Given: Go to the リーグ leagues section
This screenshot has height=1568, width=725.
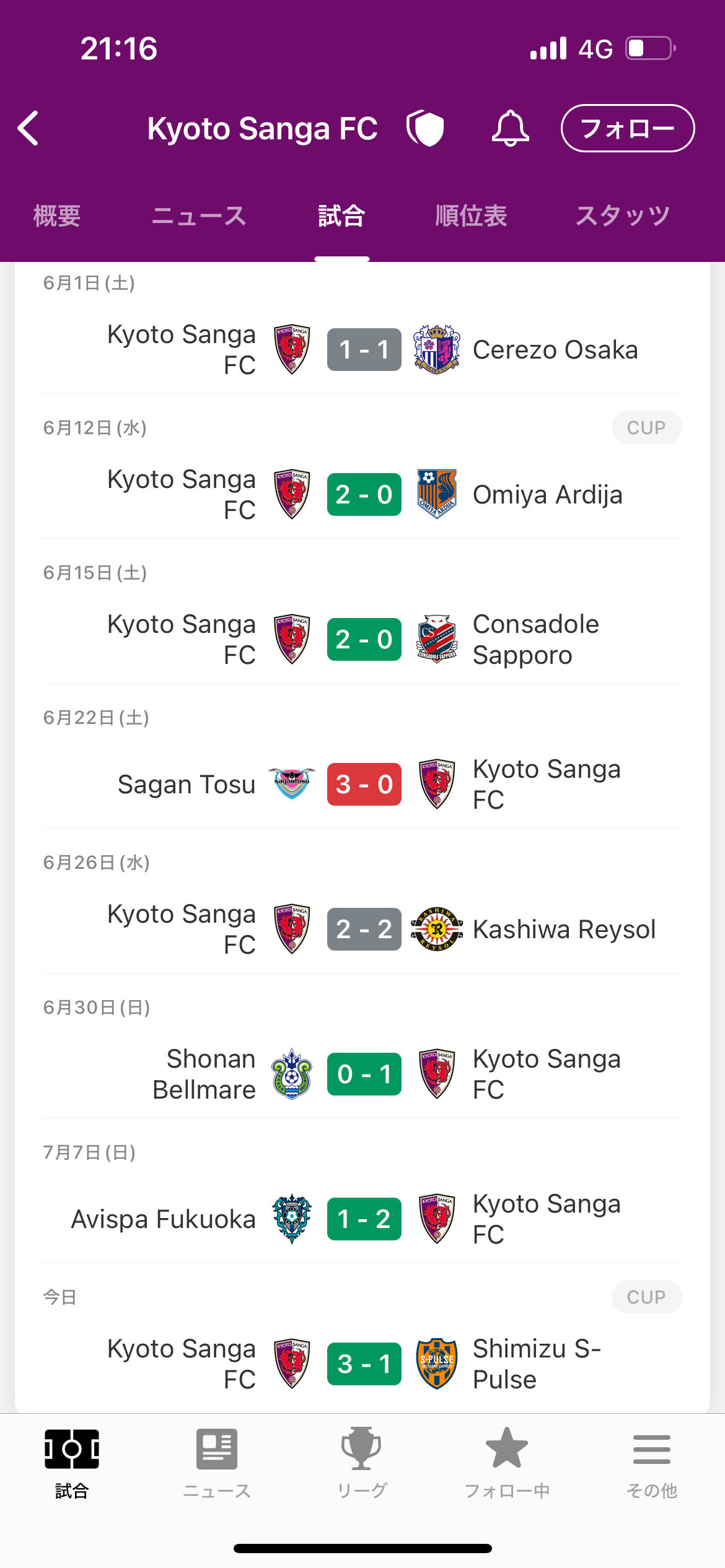Looking at the screenshot, I should 362,1464.
